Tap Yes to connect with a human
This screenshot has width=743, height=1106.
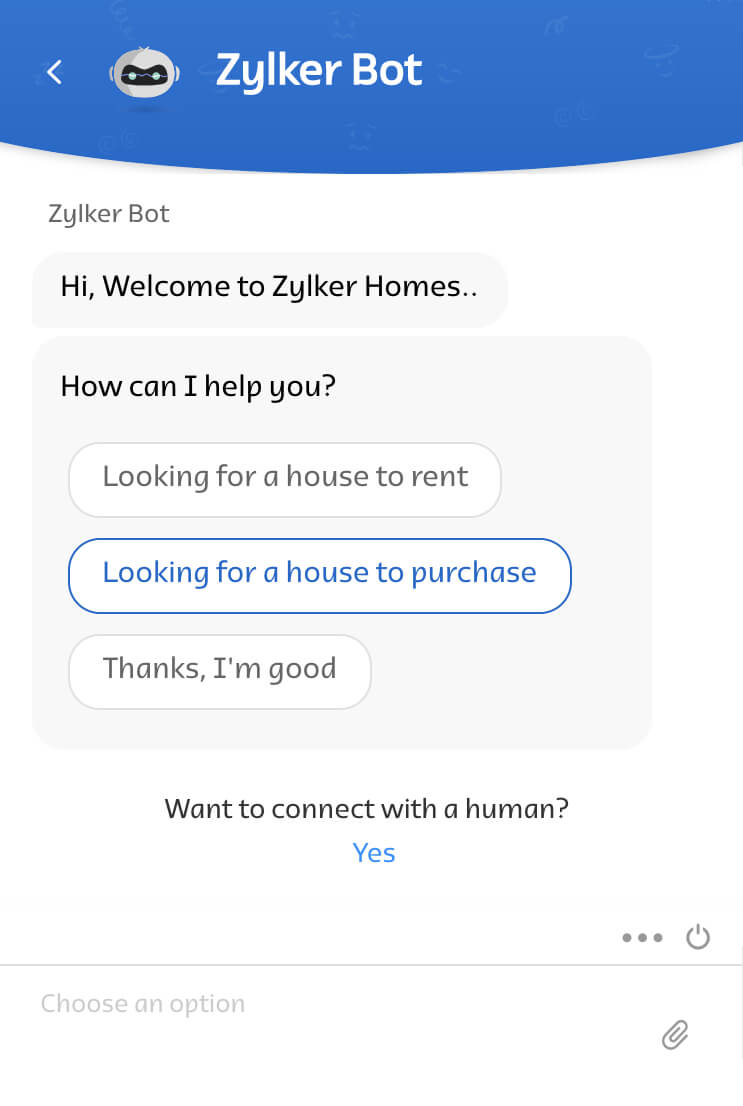coord(374,853)
